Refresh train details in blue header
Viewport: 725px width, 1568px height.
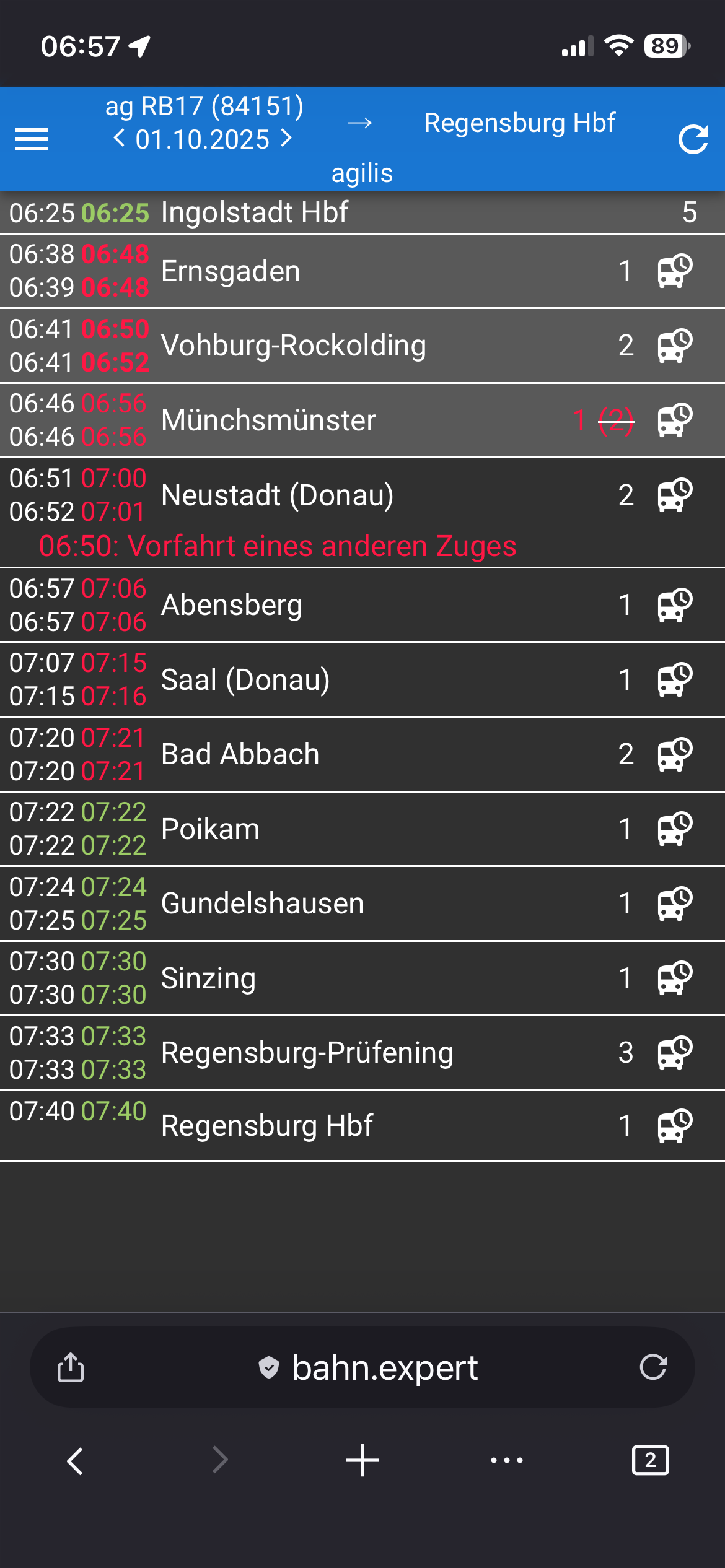pyautogui.click(x=693, y=139)
